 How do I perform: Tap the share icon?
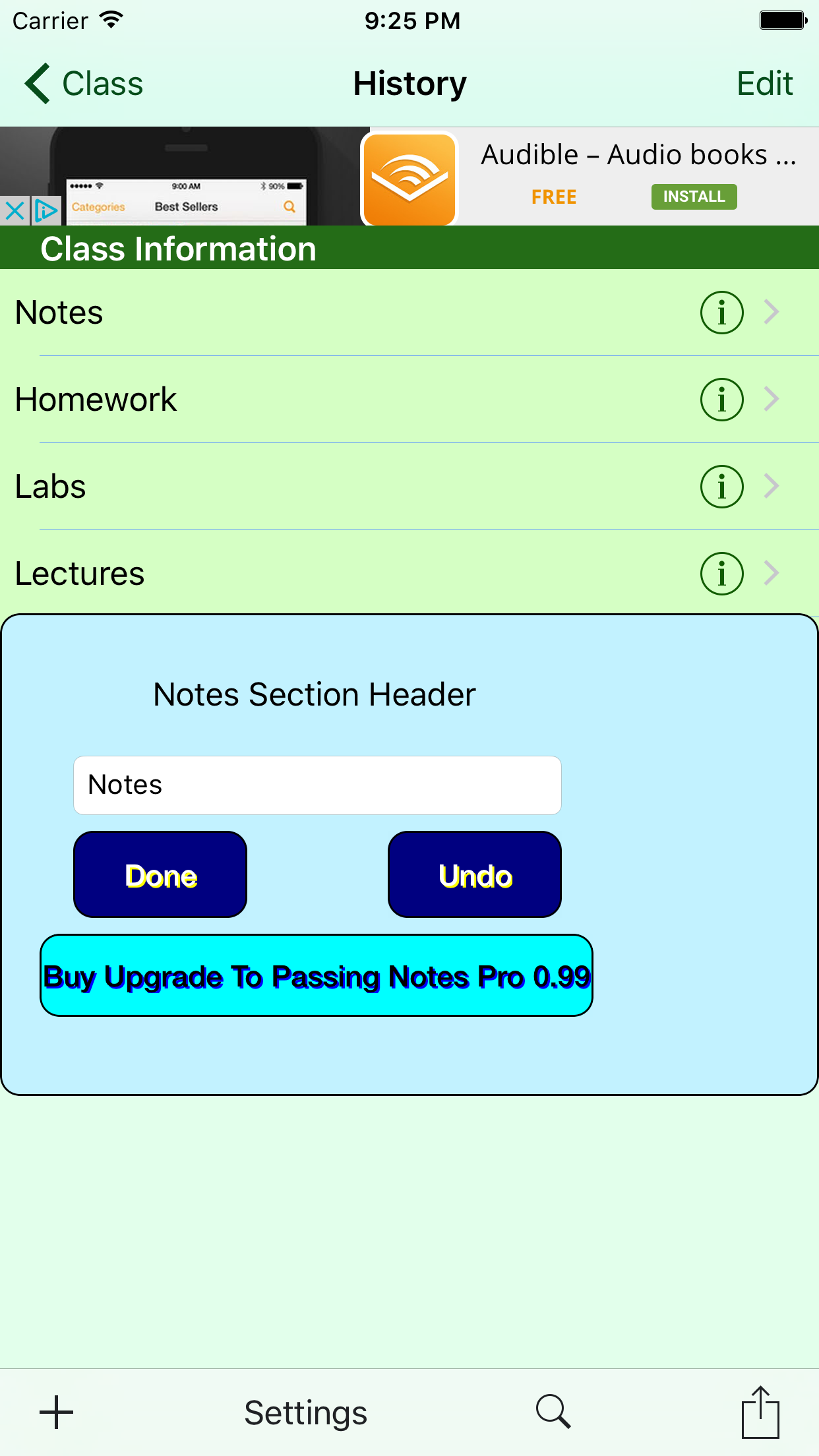click(x=760, y=1412)
